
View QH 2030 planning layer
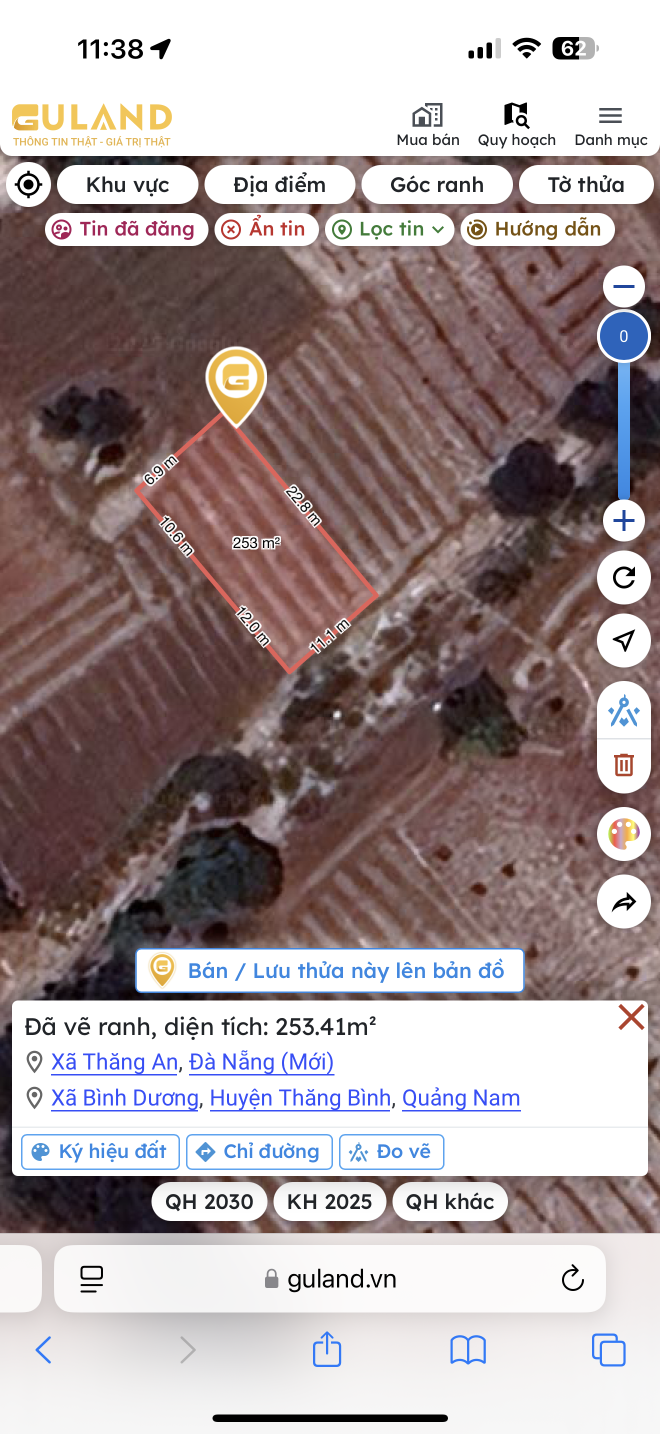point(209,1201)
